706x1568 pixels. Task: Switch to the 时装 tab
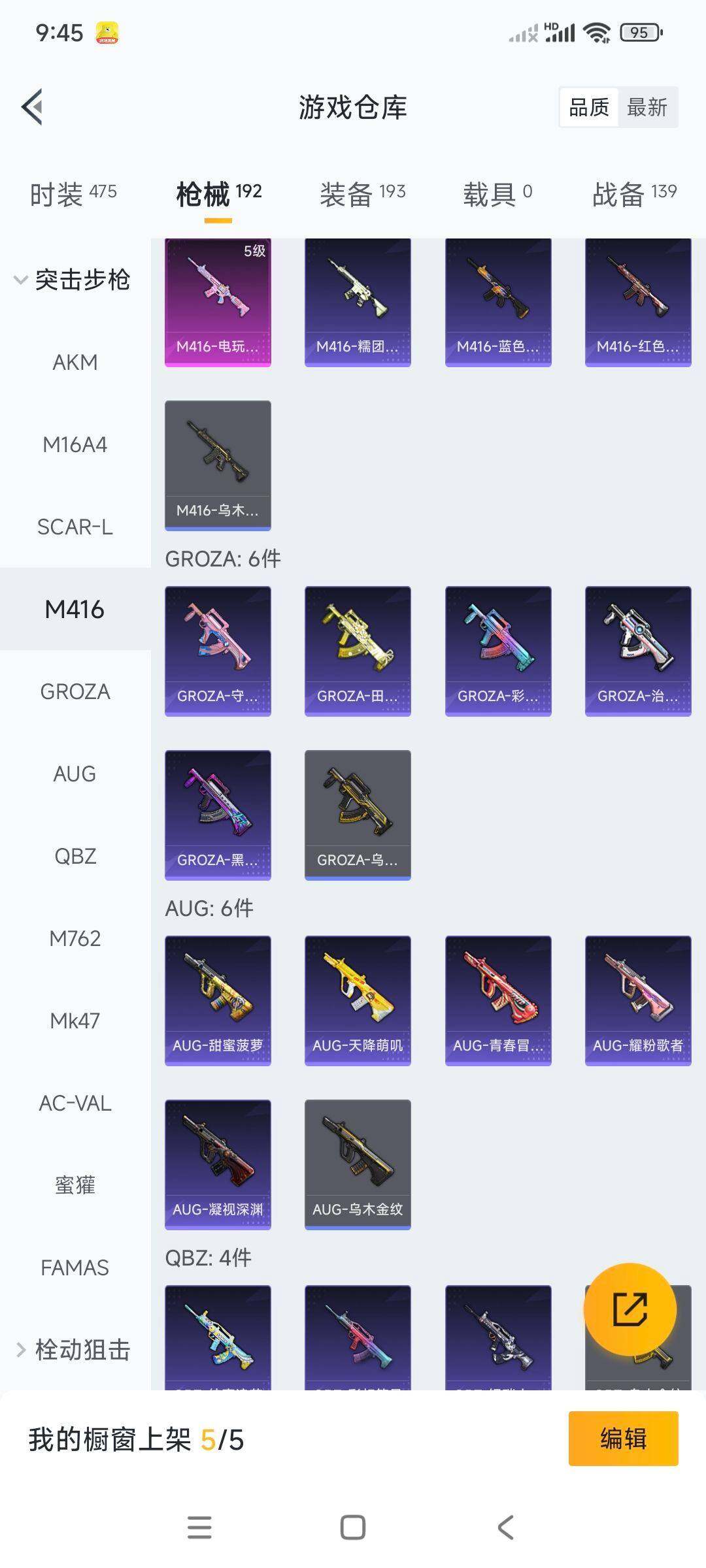pos(73,194)
